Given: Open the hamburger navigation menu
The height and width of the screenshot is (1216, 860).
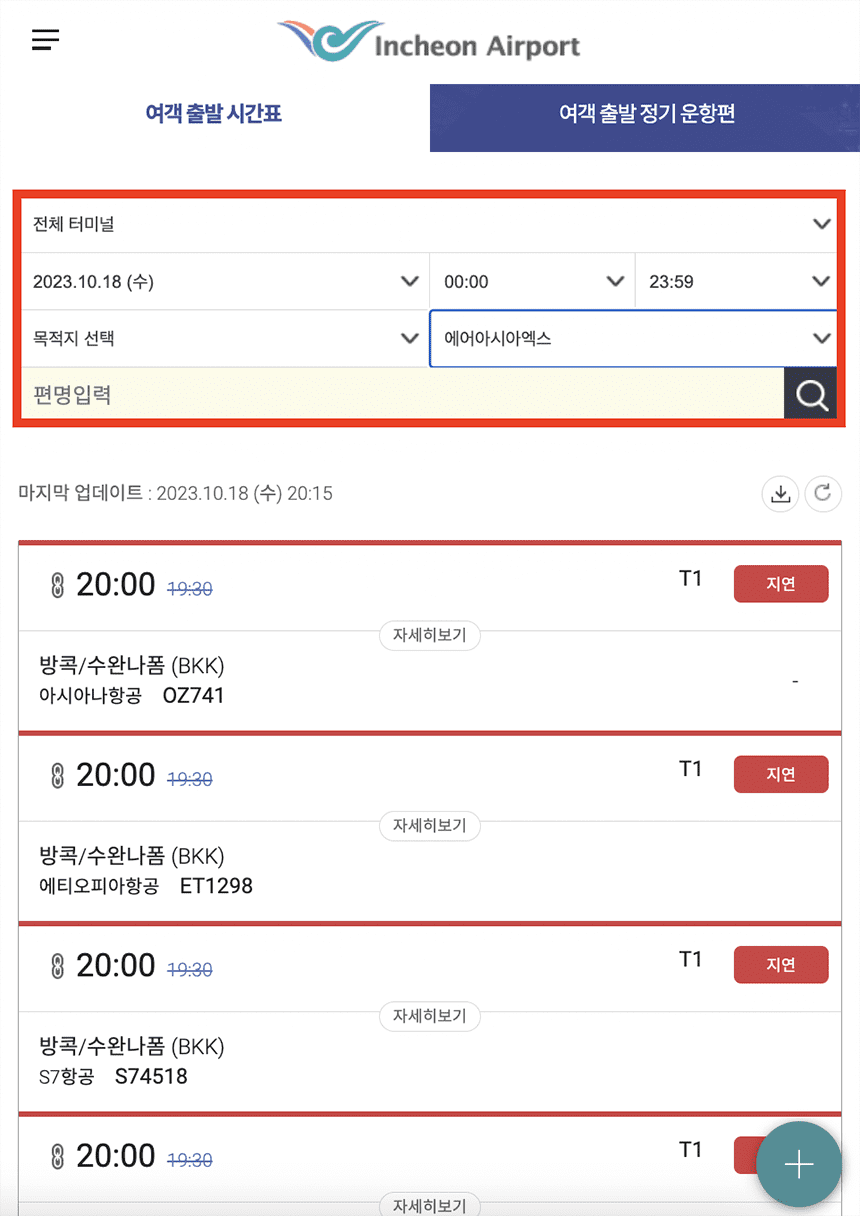Looking at the screenshot, I should [x=45, y=39].
